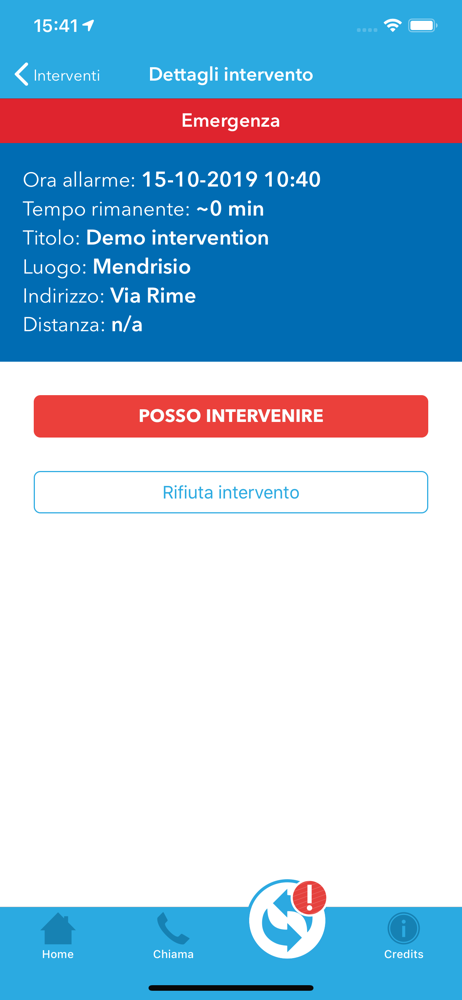Tap Rifiuta intervento to decline
The width and height of the screenshot is (462, 1000).
pos(231,492)
